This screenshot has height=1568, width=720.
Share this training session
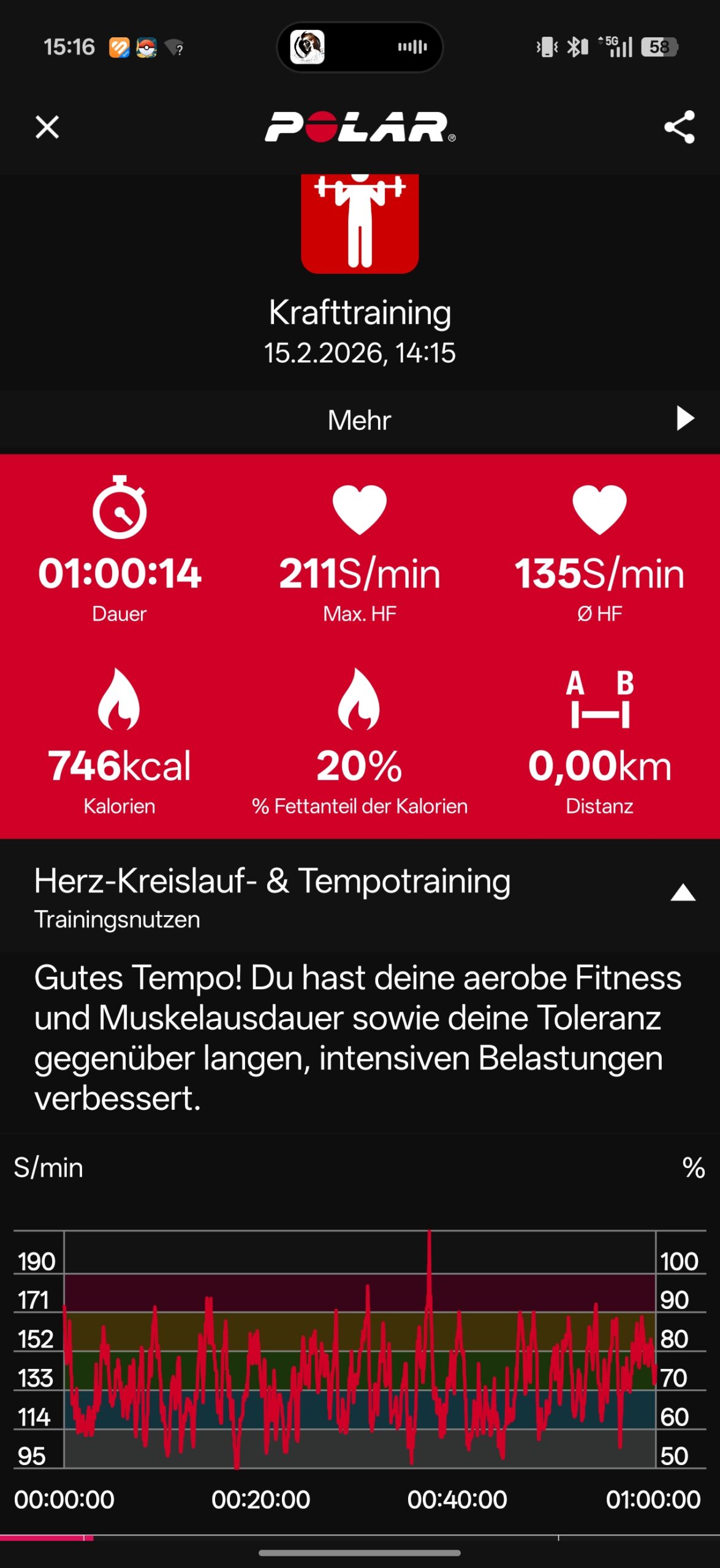(x=680, y=127)
